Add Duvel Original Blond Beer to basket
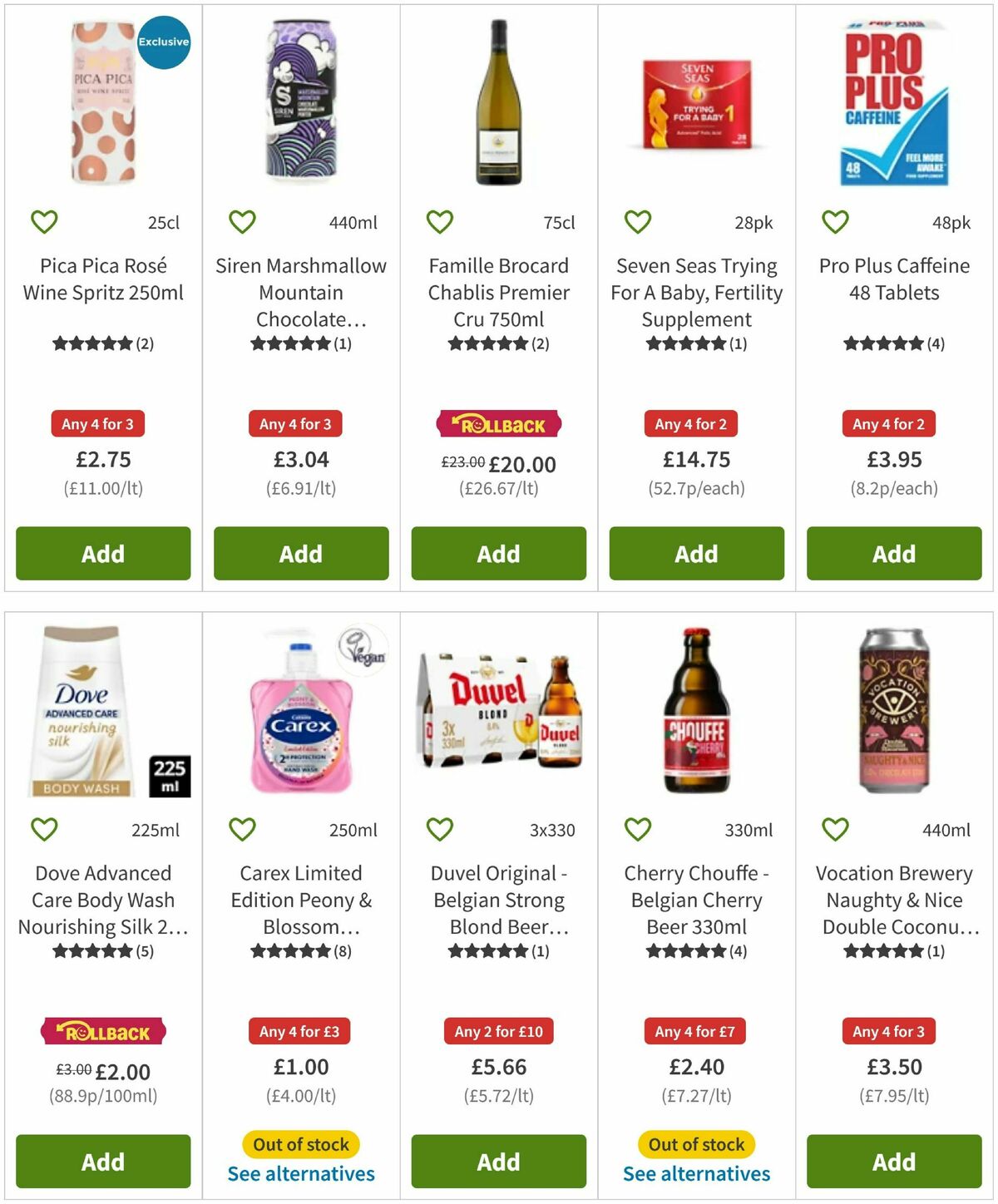 [x=497, y=1162]
